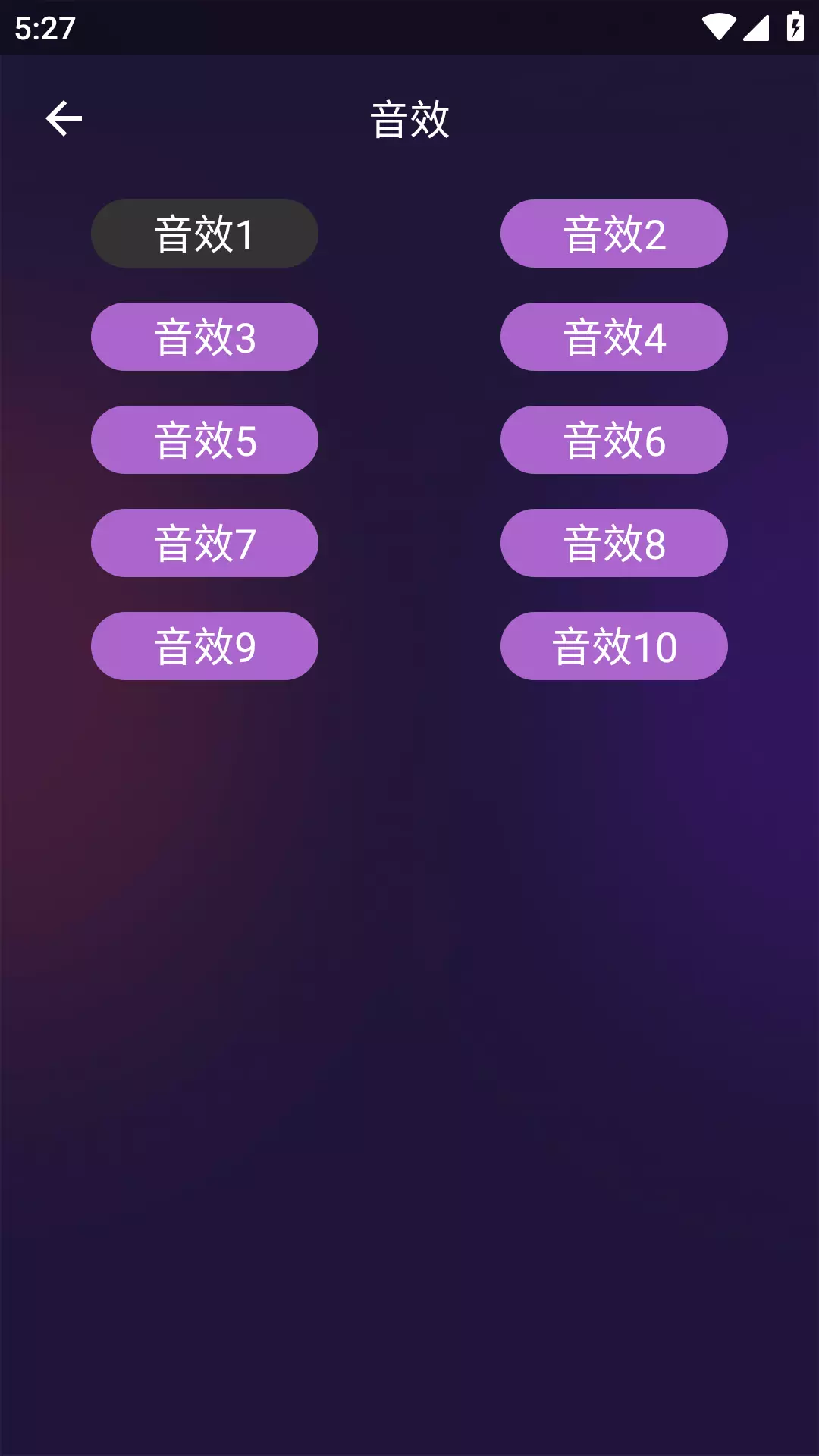Pick the 音效5 option
Screen dimensions: 819x1456
(x=205, y=440)
